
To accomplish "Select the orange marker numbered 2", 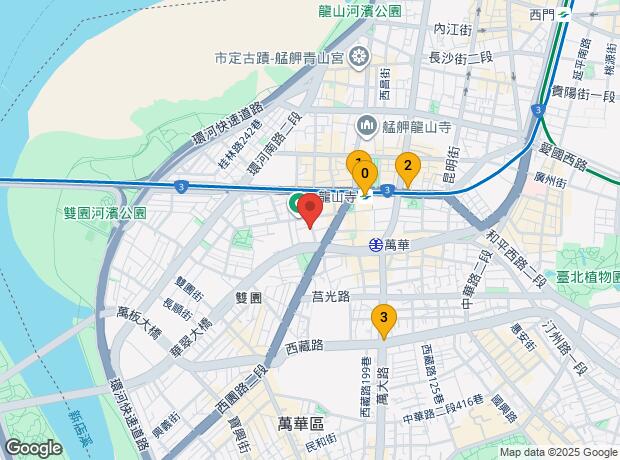I will pos(406,167).
